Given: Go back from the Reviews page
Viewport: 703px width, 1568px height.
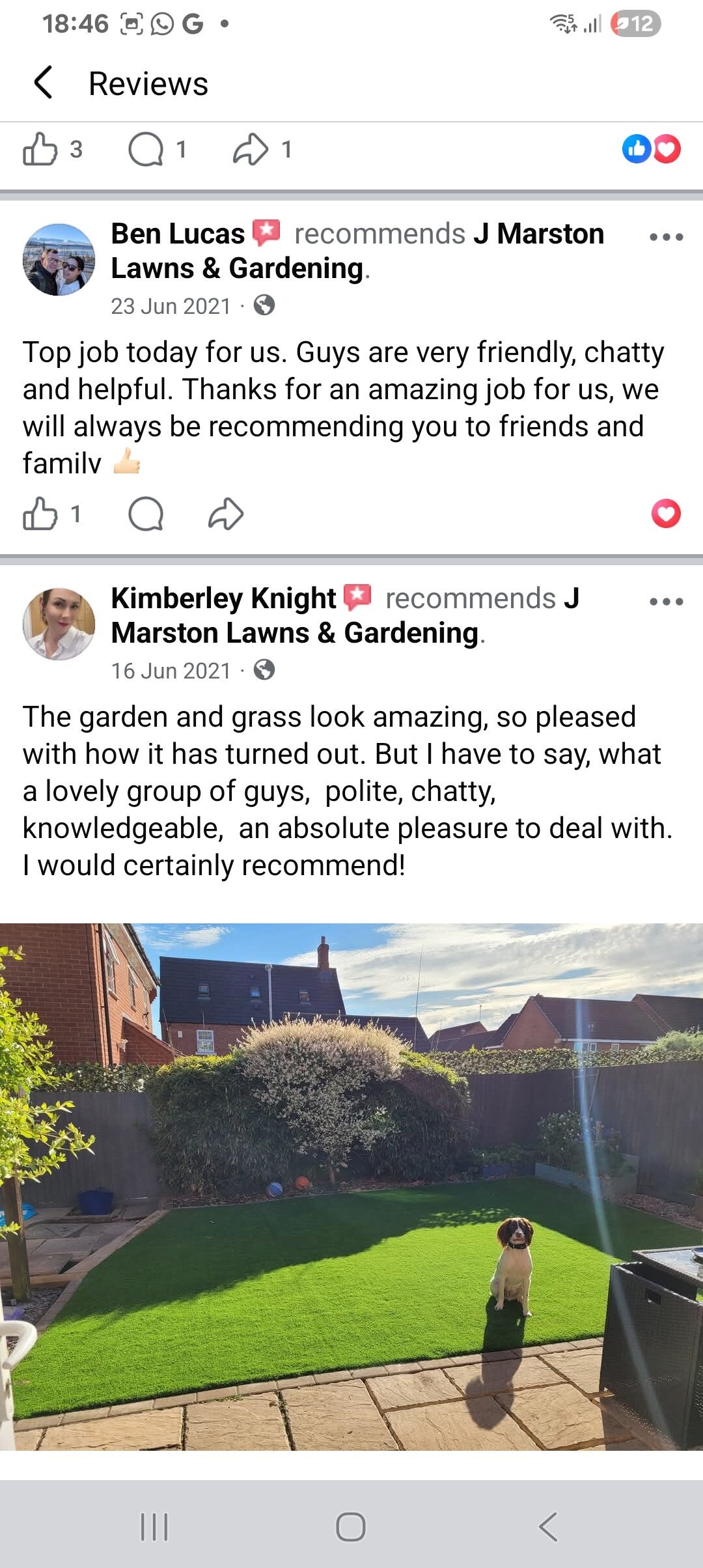Looking at the screenshot, I should (x=43, y=83).
